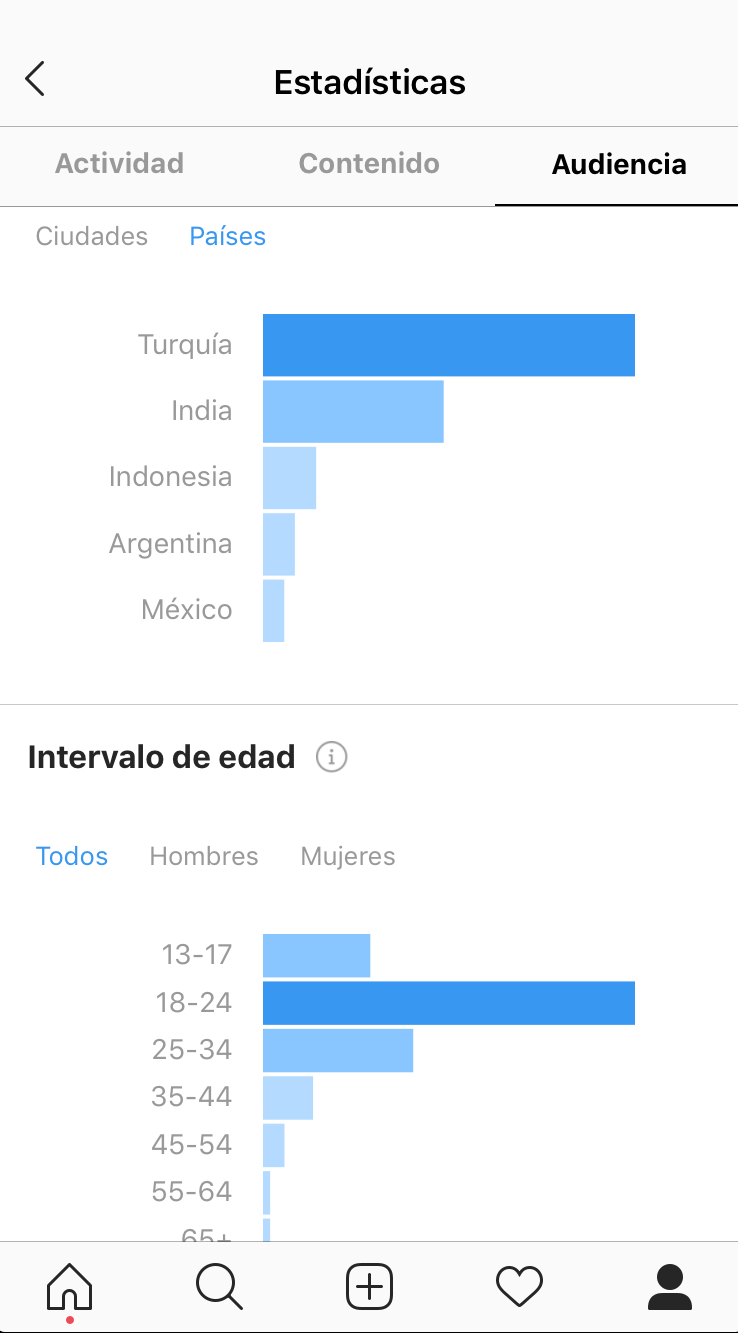Switch to the Actividad tab
This screenshot has width=738, height=1333.
(119, 163)
